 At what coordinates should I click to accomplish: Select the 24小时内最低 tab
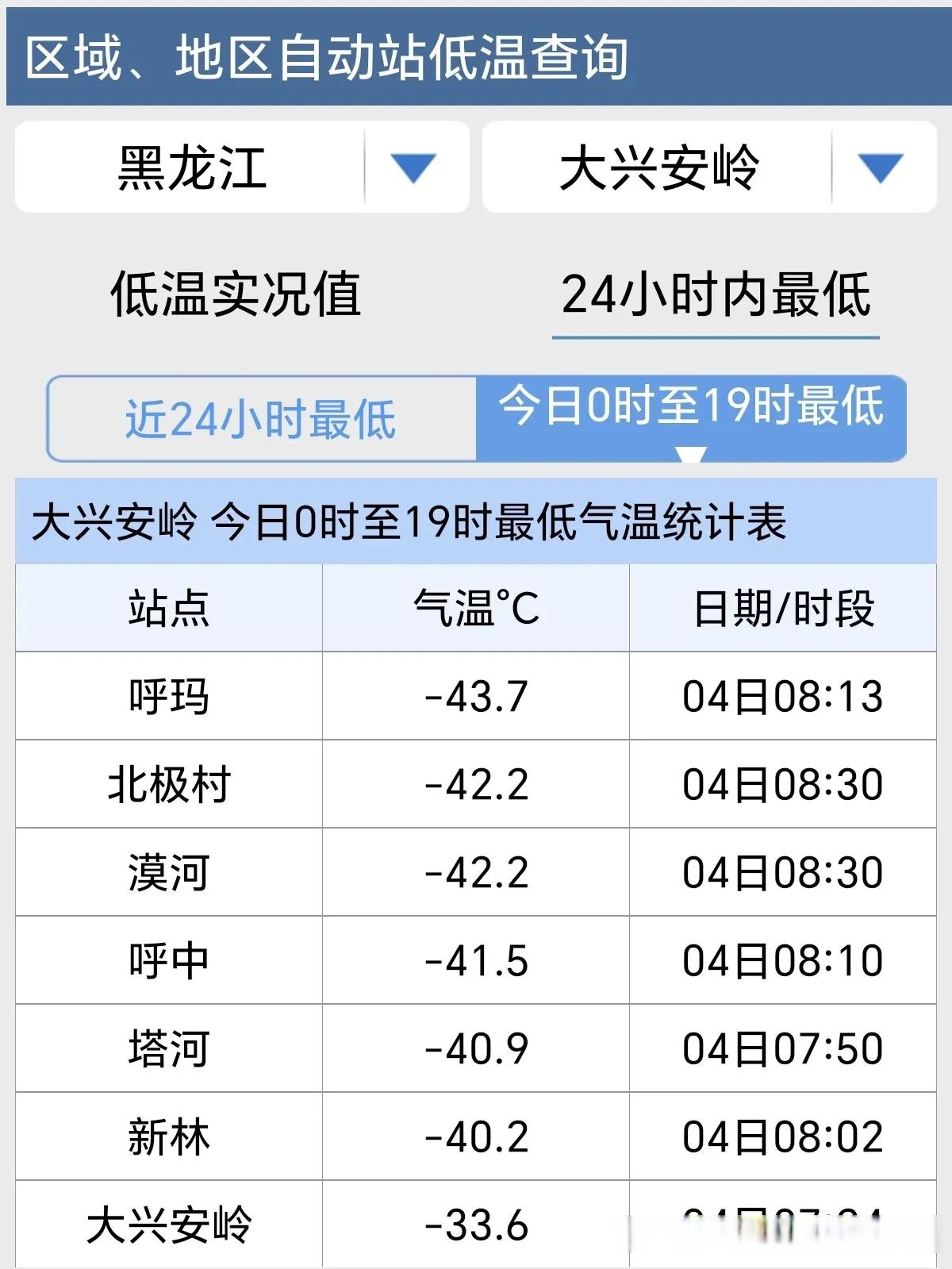pos(716,293)
